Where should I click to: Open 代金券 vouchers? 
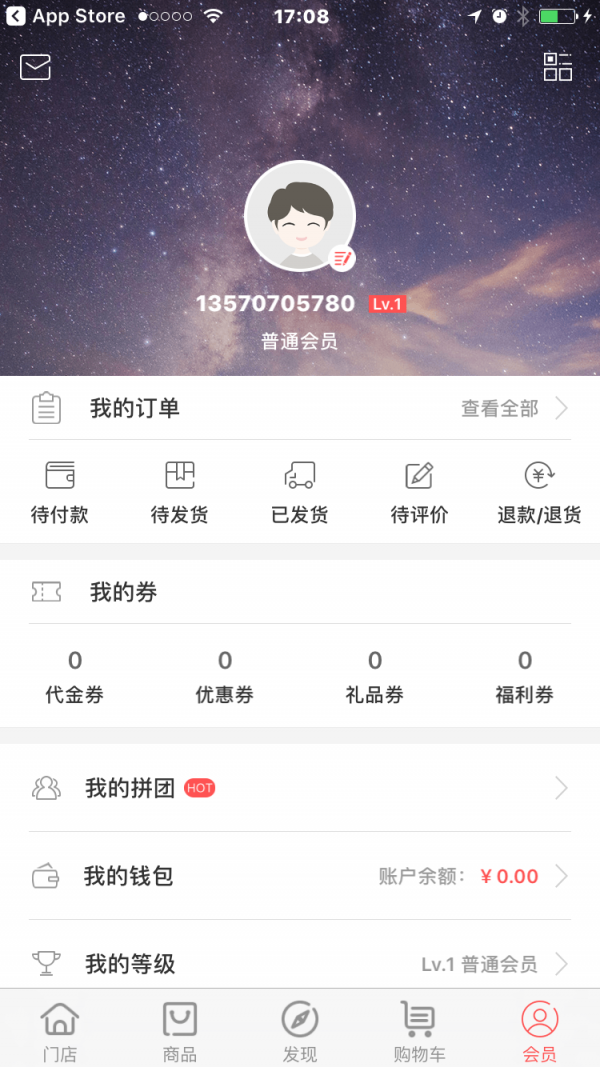[x=75, y=676]
